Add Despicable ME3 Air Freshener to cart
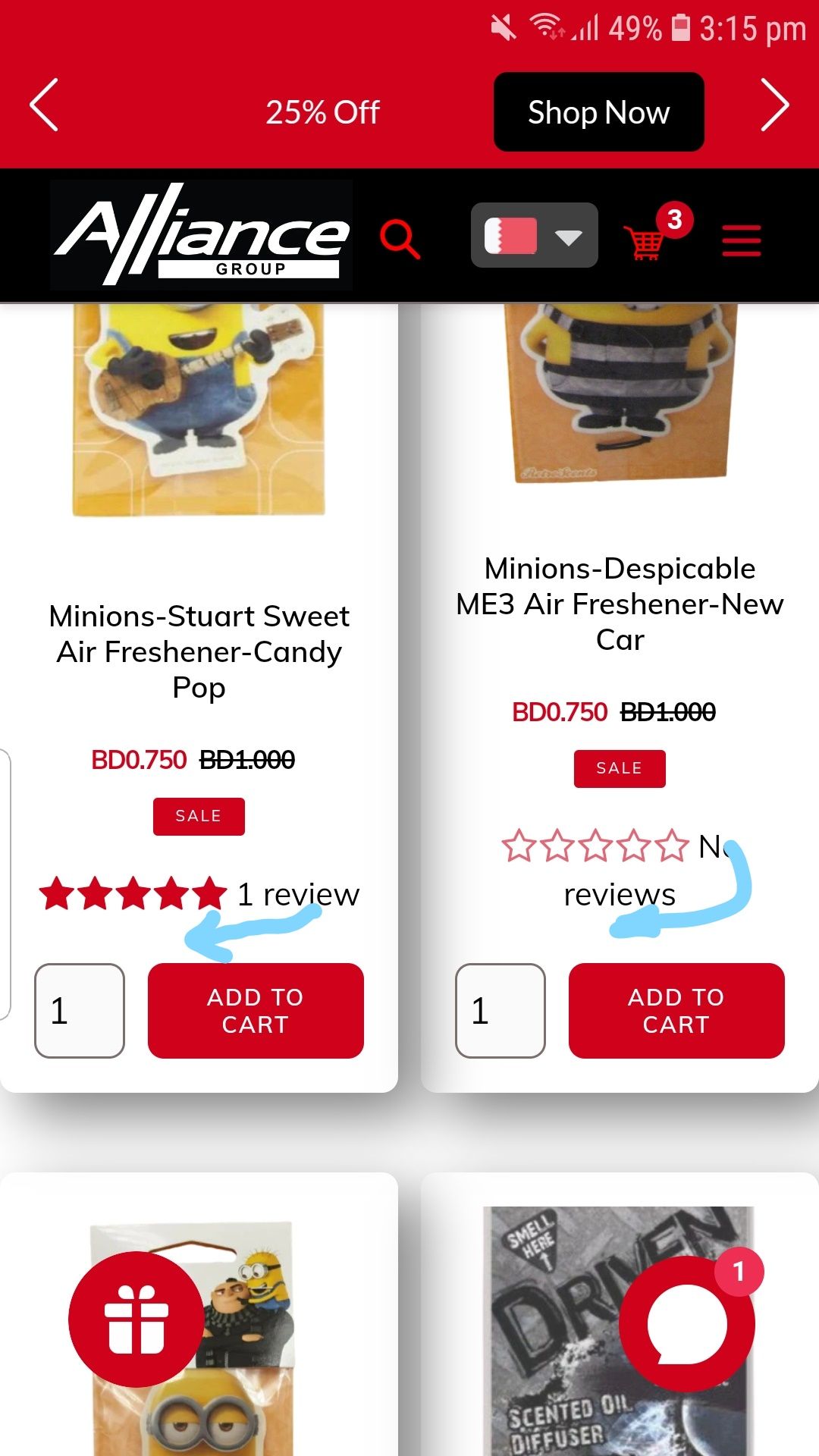 pos(676,1010)
